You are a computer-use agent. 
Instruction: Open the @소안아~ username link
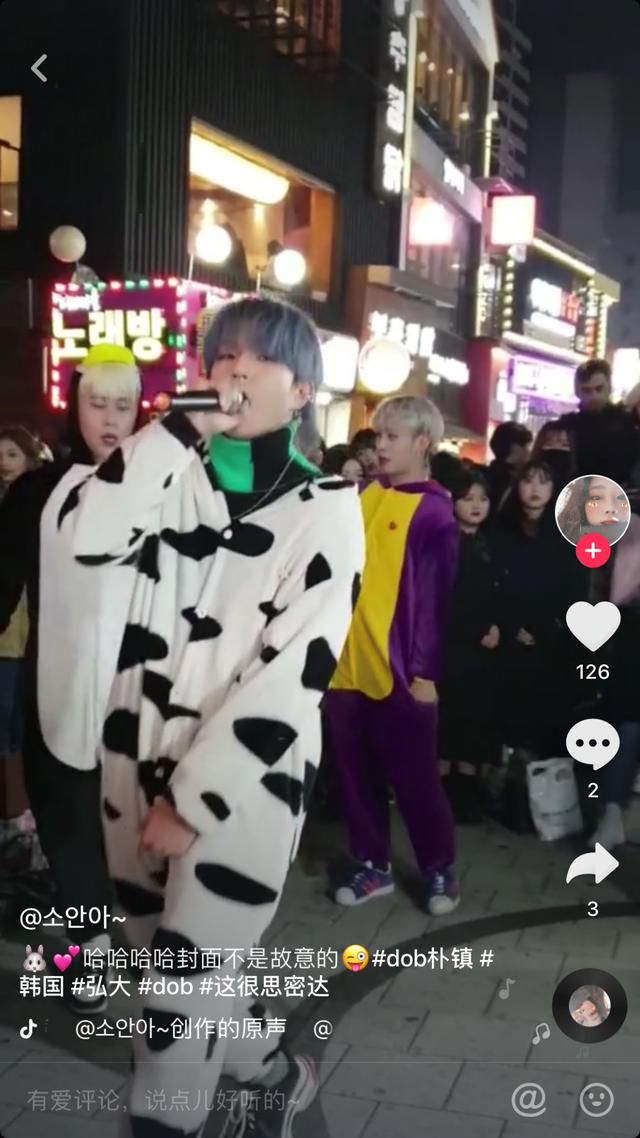(73, 918)
